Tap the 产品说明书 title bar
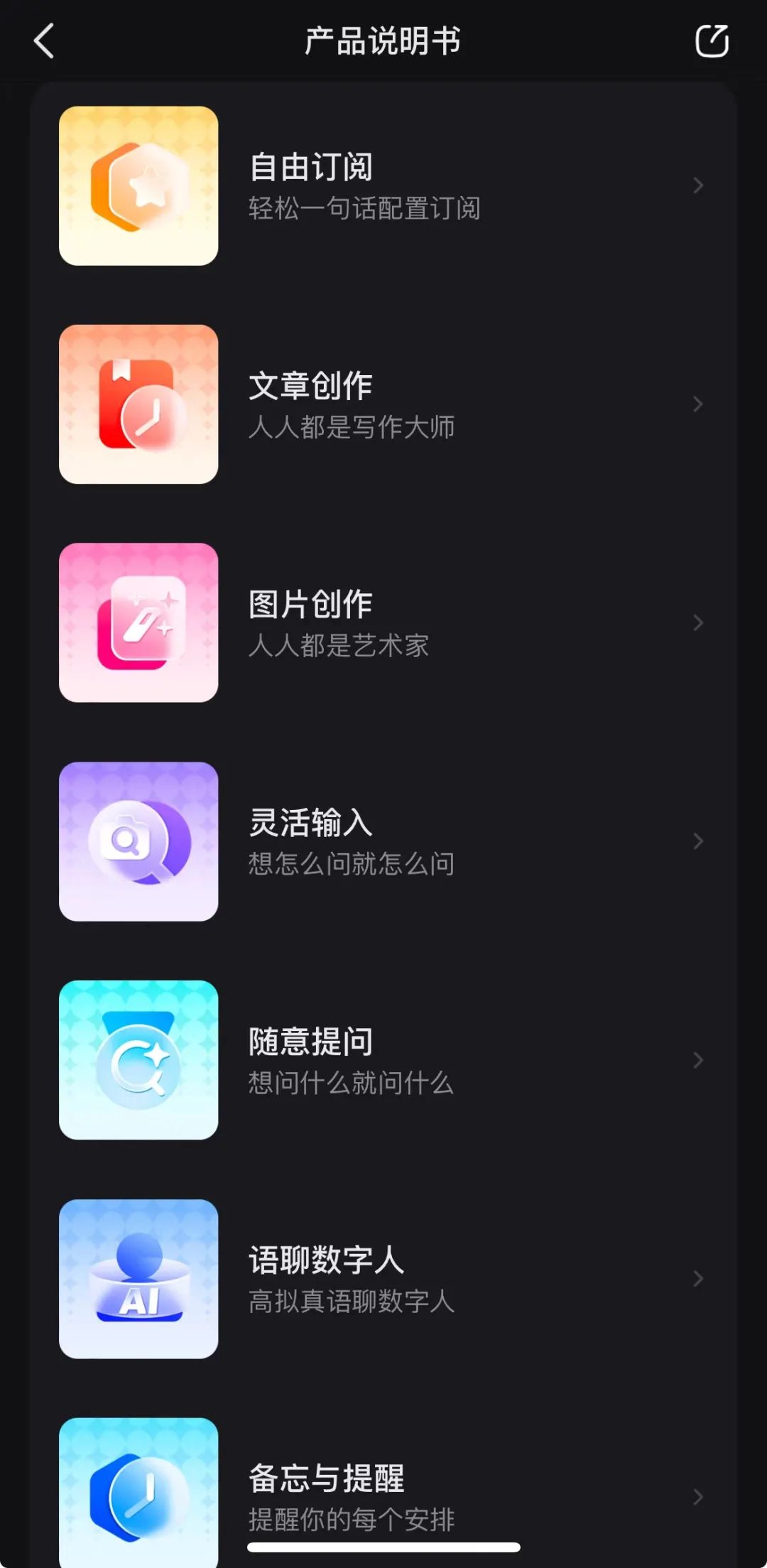The height and width of the screenshot is (1568, 767). coord(383,40)
